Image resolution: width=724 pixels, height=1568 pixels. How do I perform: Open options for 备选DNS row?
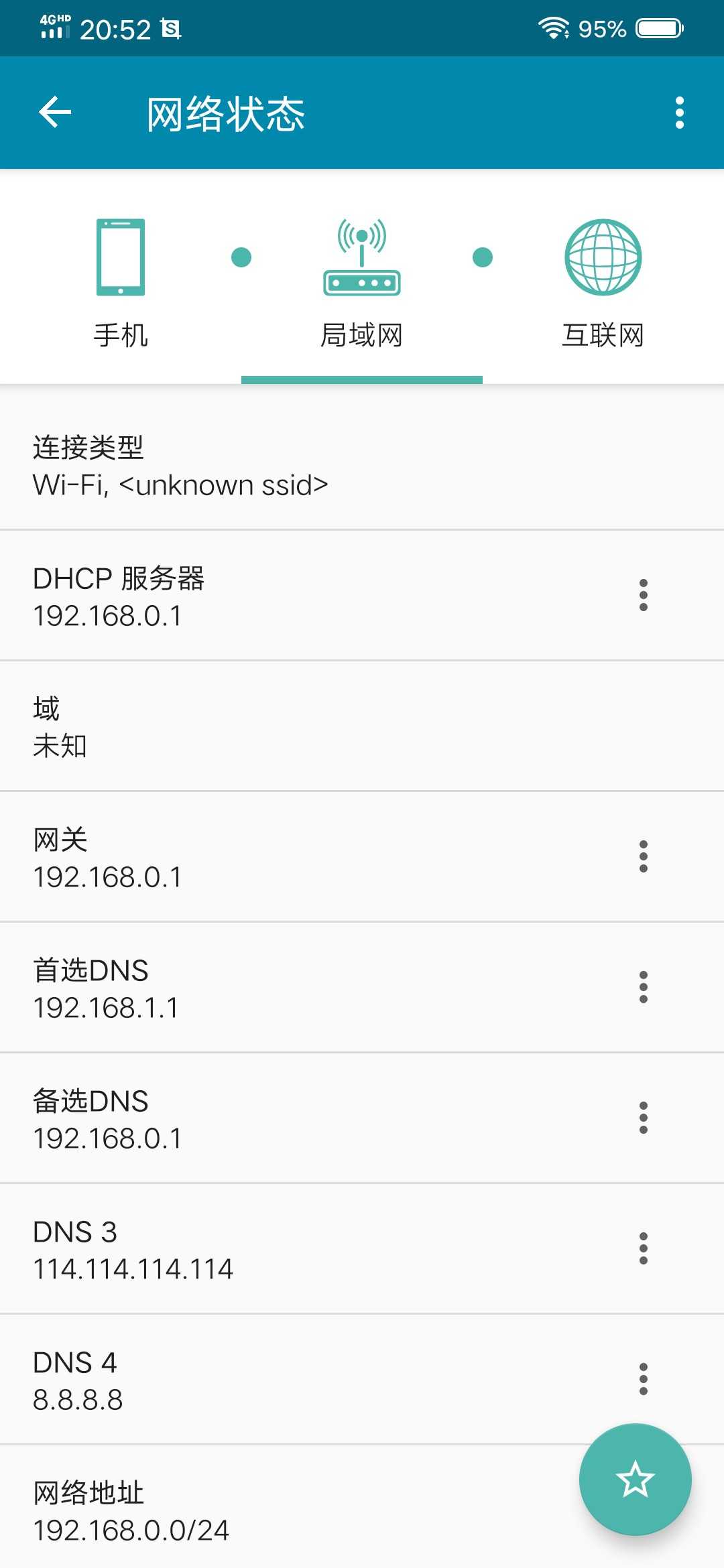(644, 1118)
